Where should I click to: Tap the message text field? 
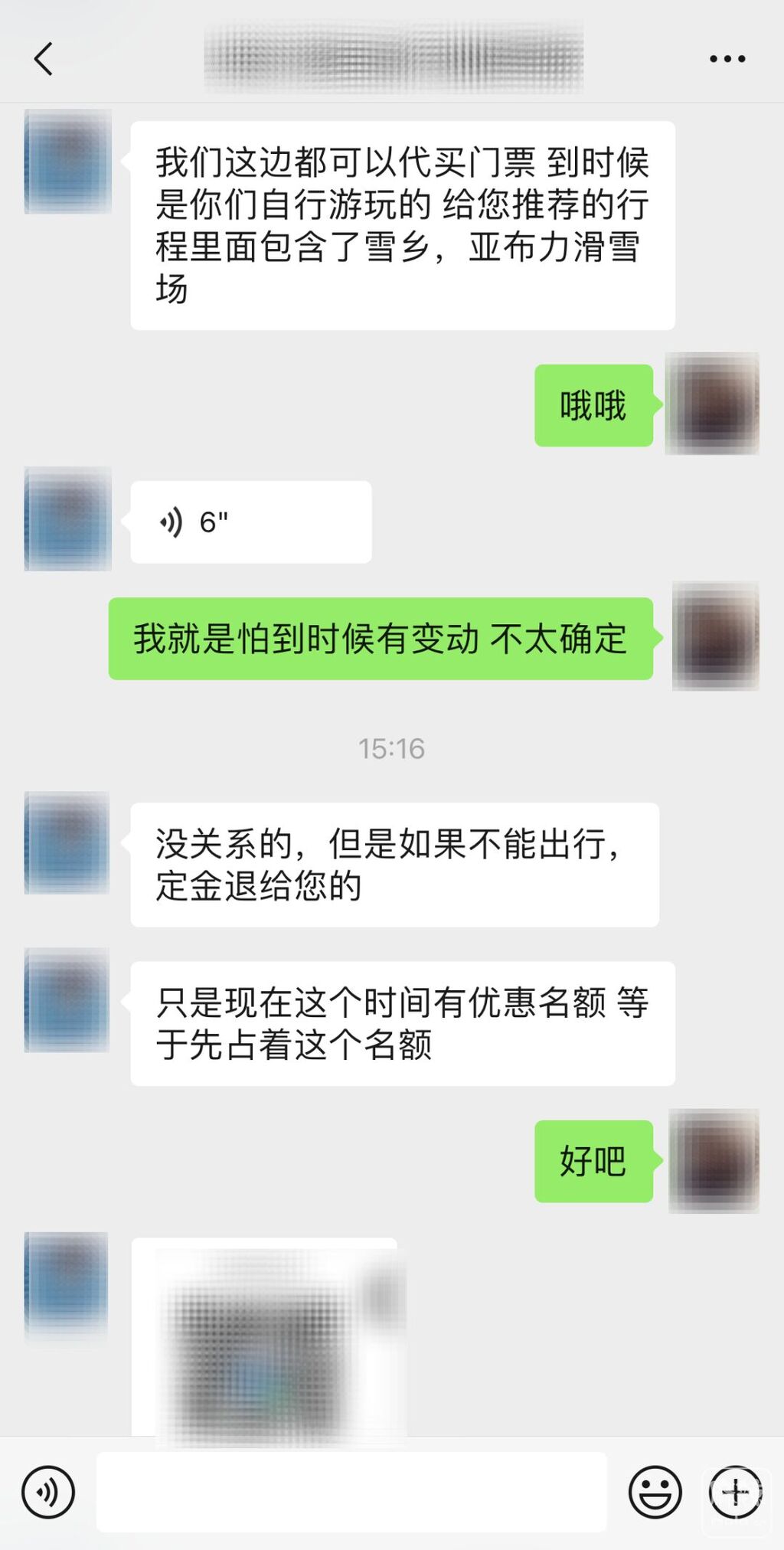tap(351, 1492)
